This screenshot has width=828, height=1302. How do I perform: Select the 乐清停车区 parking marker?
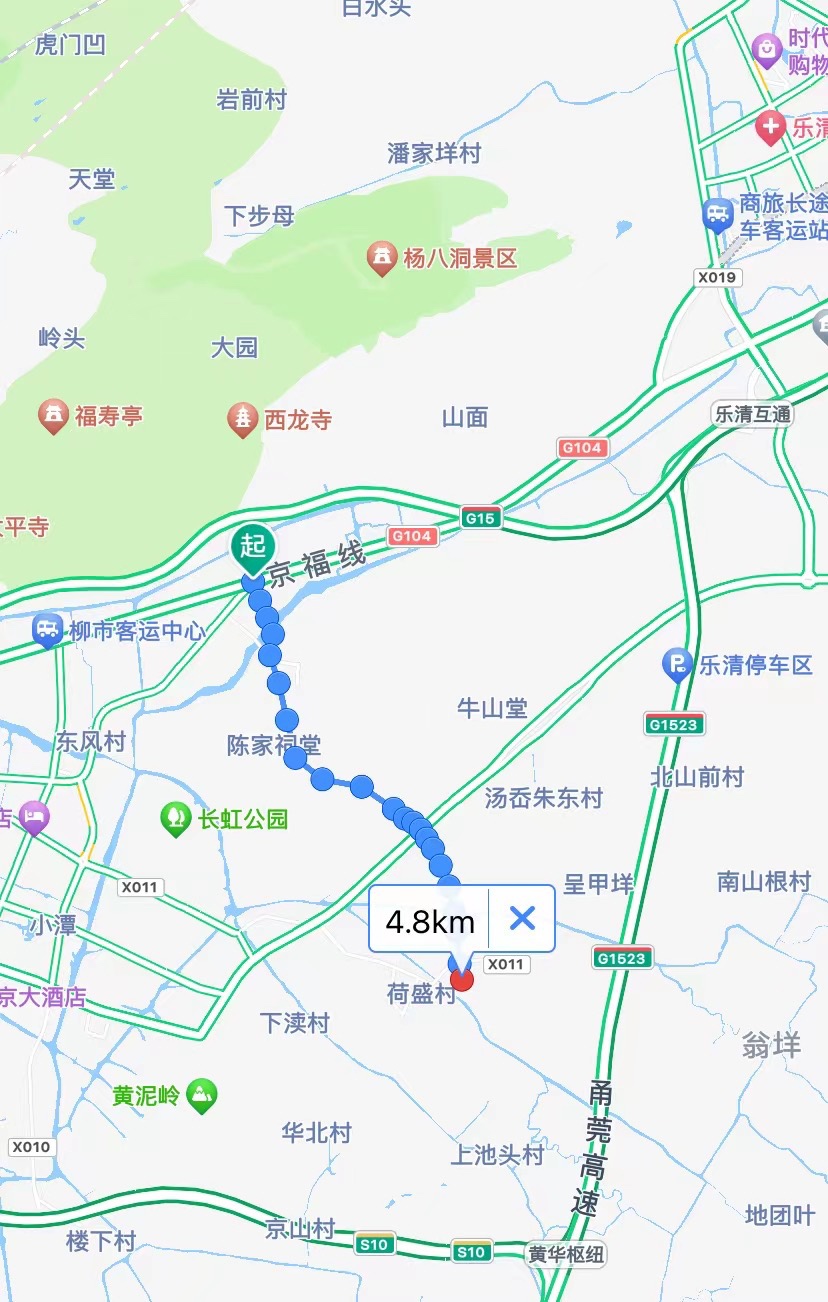tap(678, 665)
